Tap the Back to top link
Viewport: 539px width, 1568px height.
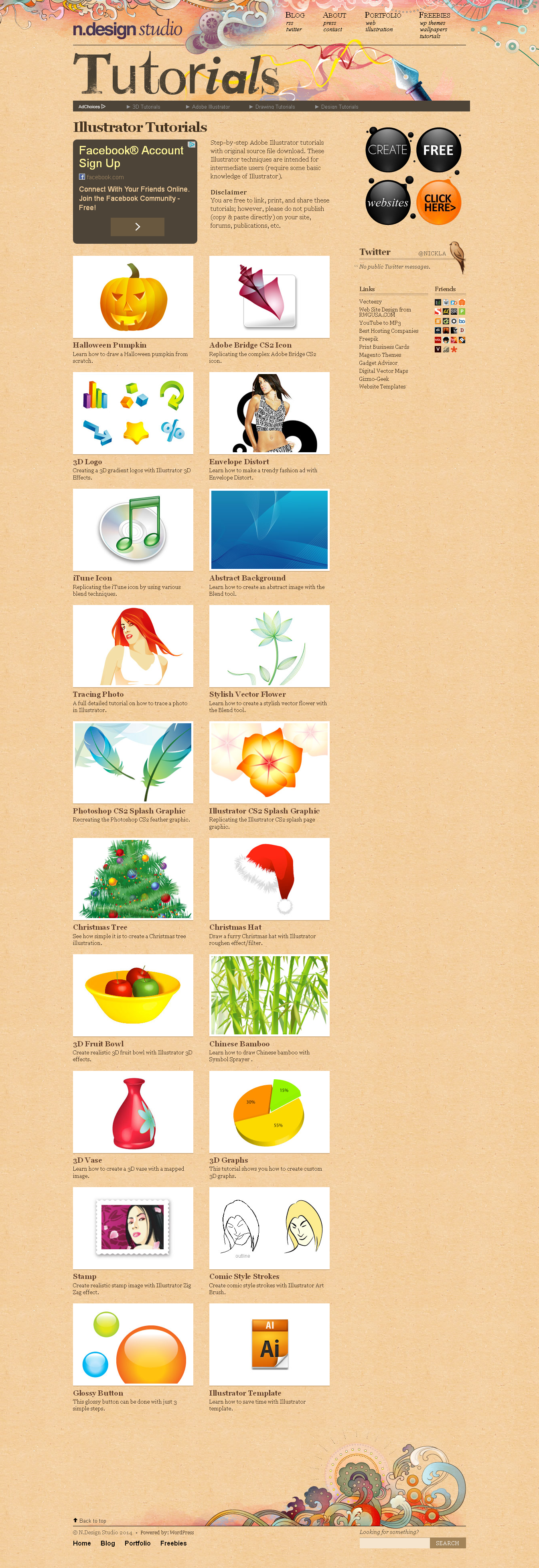[92, 1521]
